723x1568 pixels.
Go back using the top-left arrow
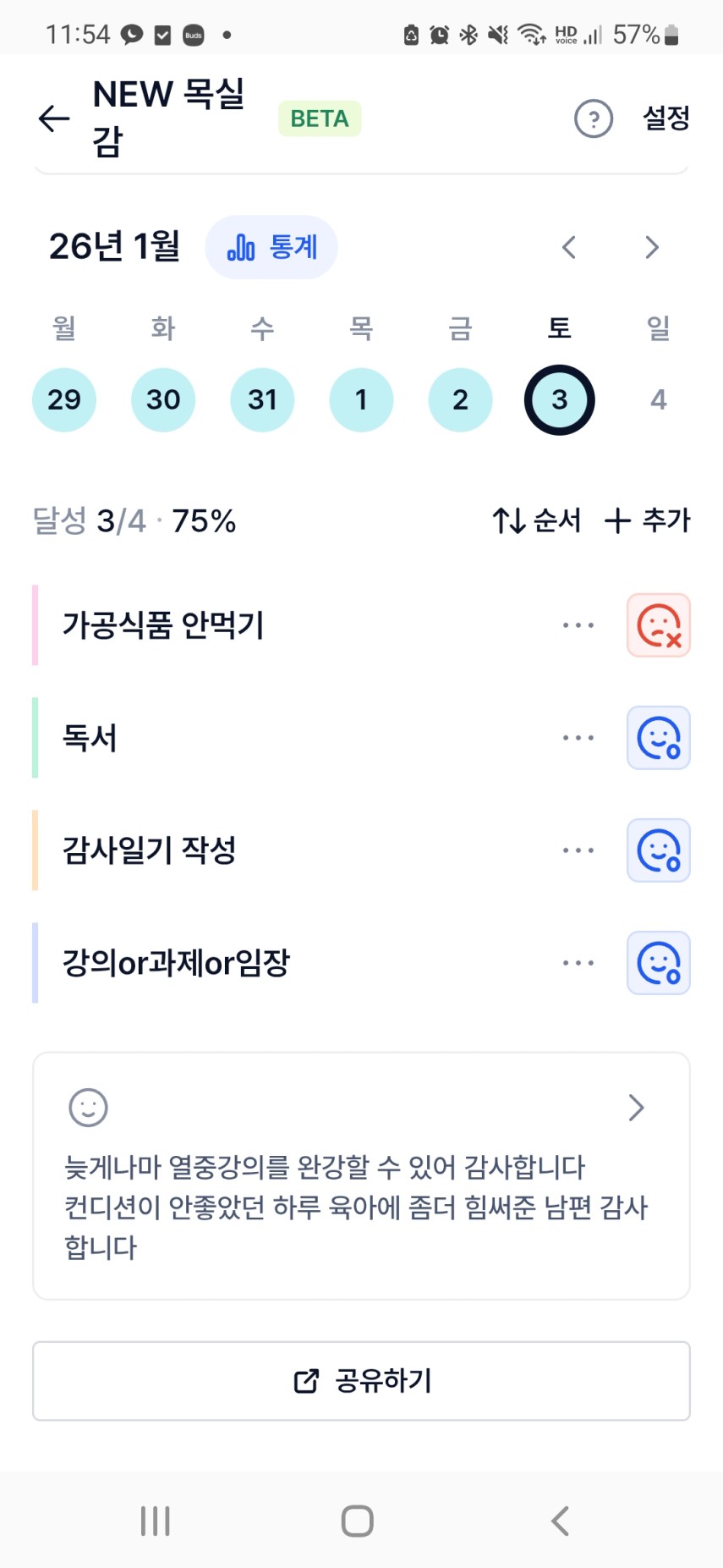(x=54, y=118)
